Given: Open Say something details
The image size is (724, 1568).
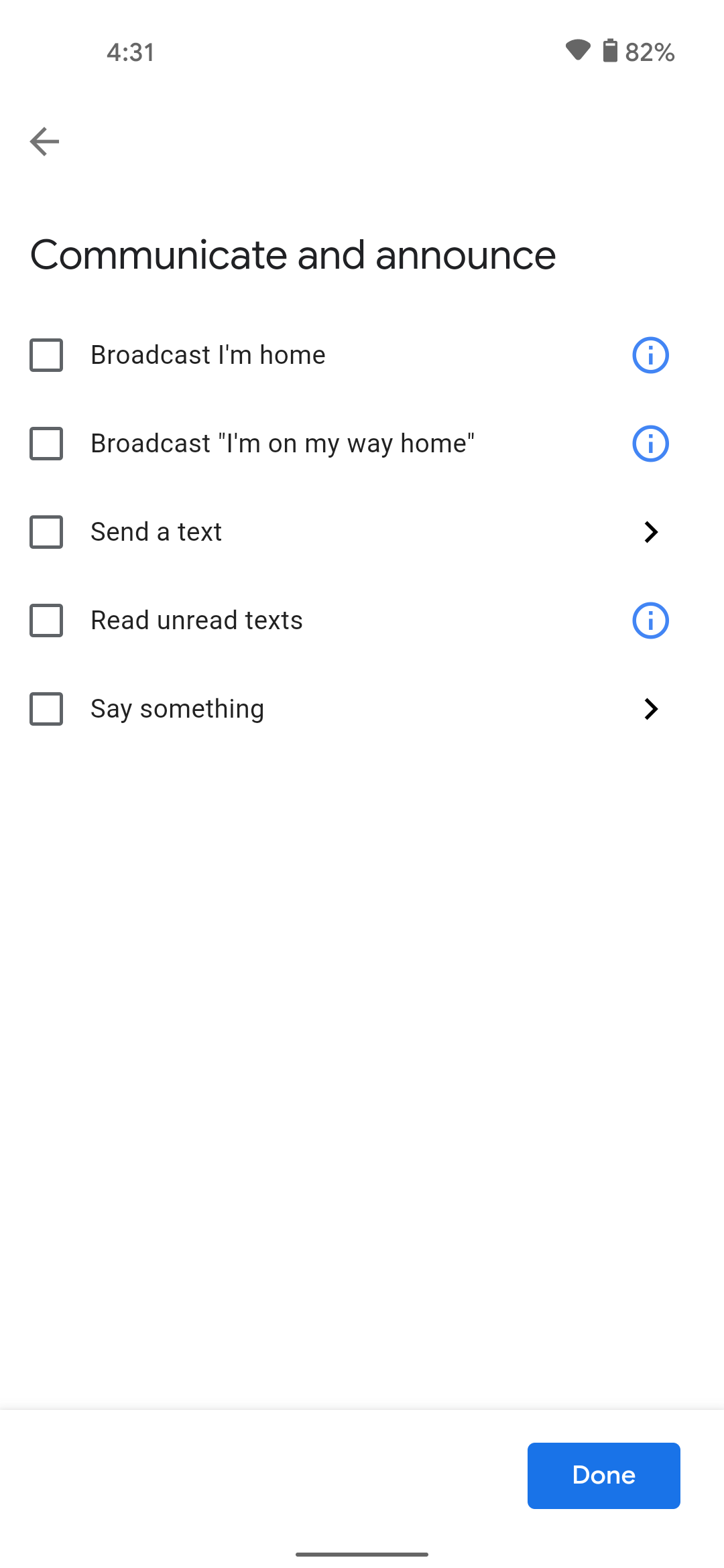Looking at the screenshot, I should click(x=650, y=709).
